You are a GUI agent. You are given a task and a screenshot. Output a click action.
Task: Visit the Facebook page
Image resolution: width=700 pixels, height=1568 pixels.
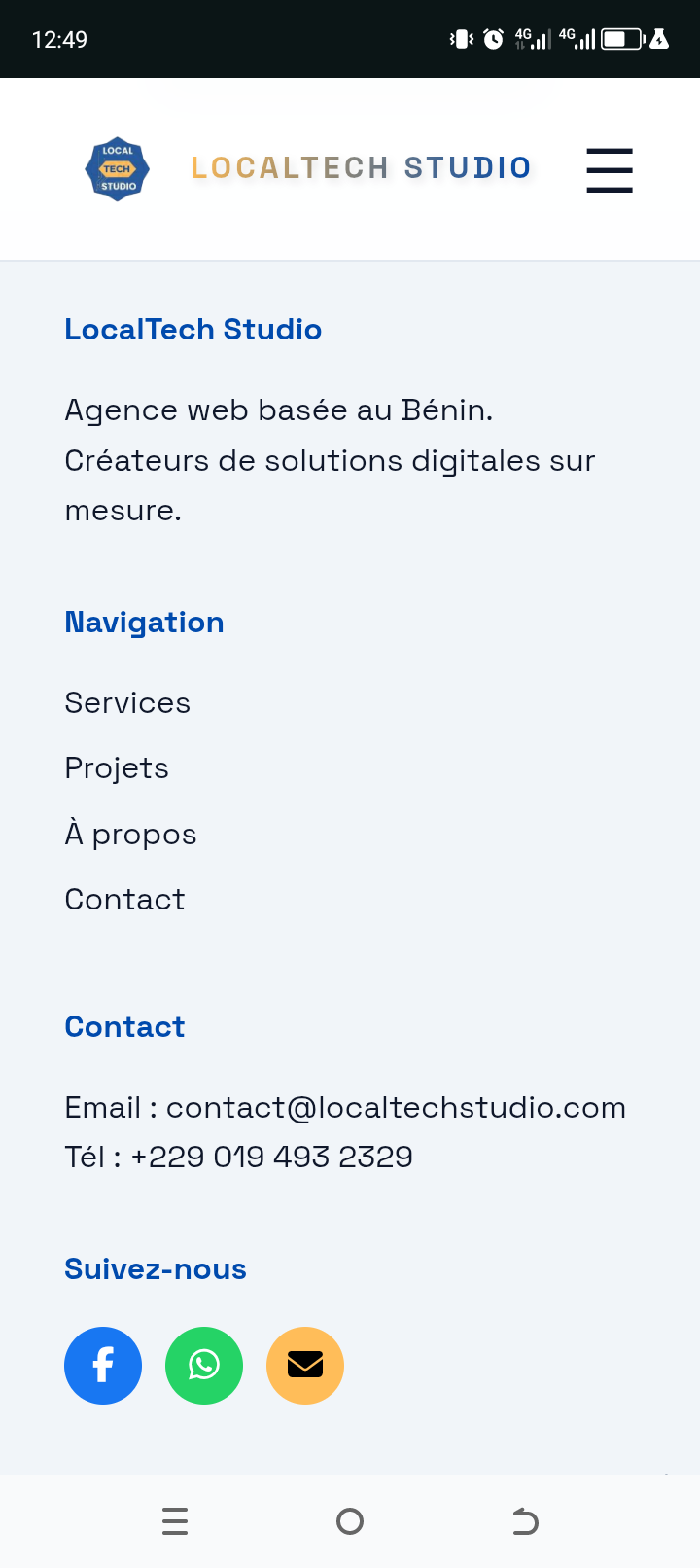pyautogui.click(x=103, y=1366)
